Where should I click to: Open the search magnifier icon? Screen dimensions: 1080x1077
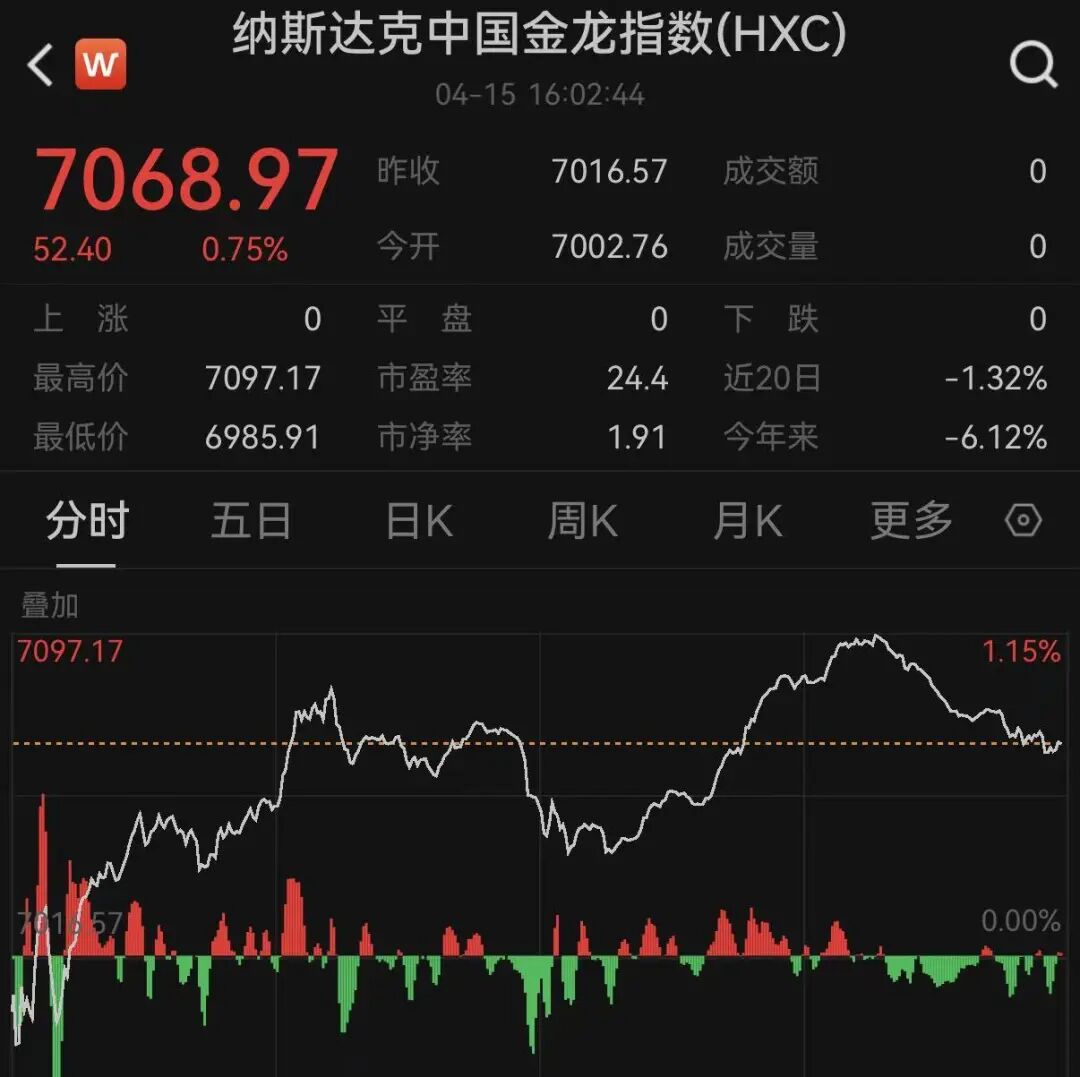(x=1033, y=66)
